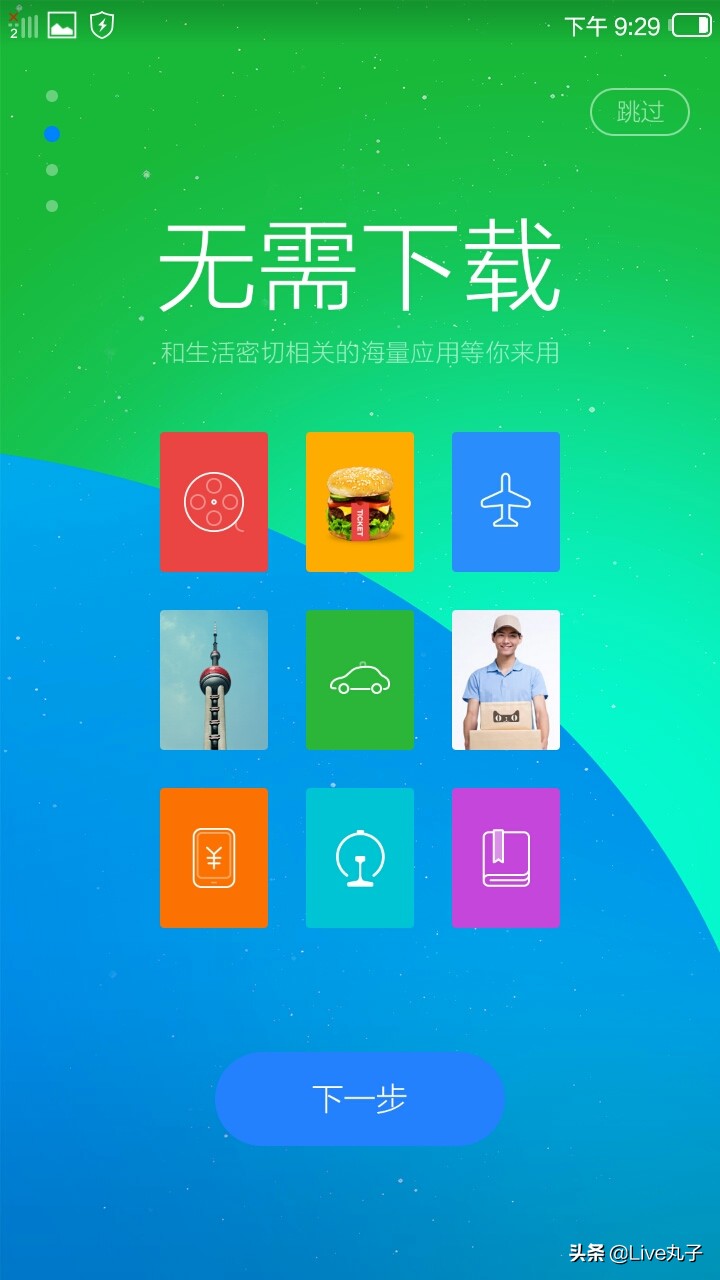Viewport: 720px width, 1280px height.
Task: Select the first page indicator dot
Action: point(50,96)
